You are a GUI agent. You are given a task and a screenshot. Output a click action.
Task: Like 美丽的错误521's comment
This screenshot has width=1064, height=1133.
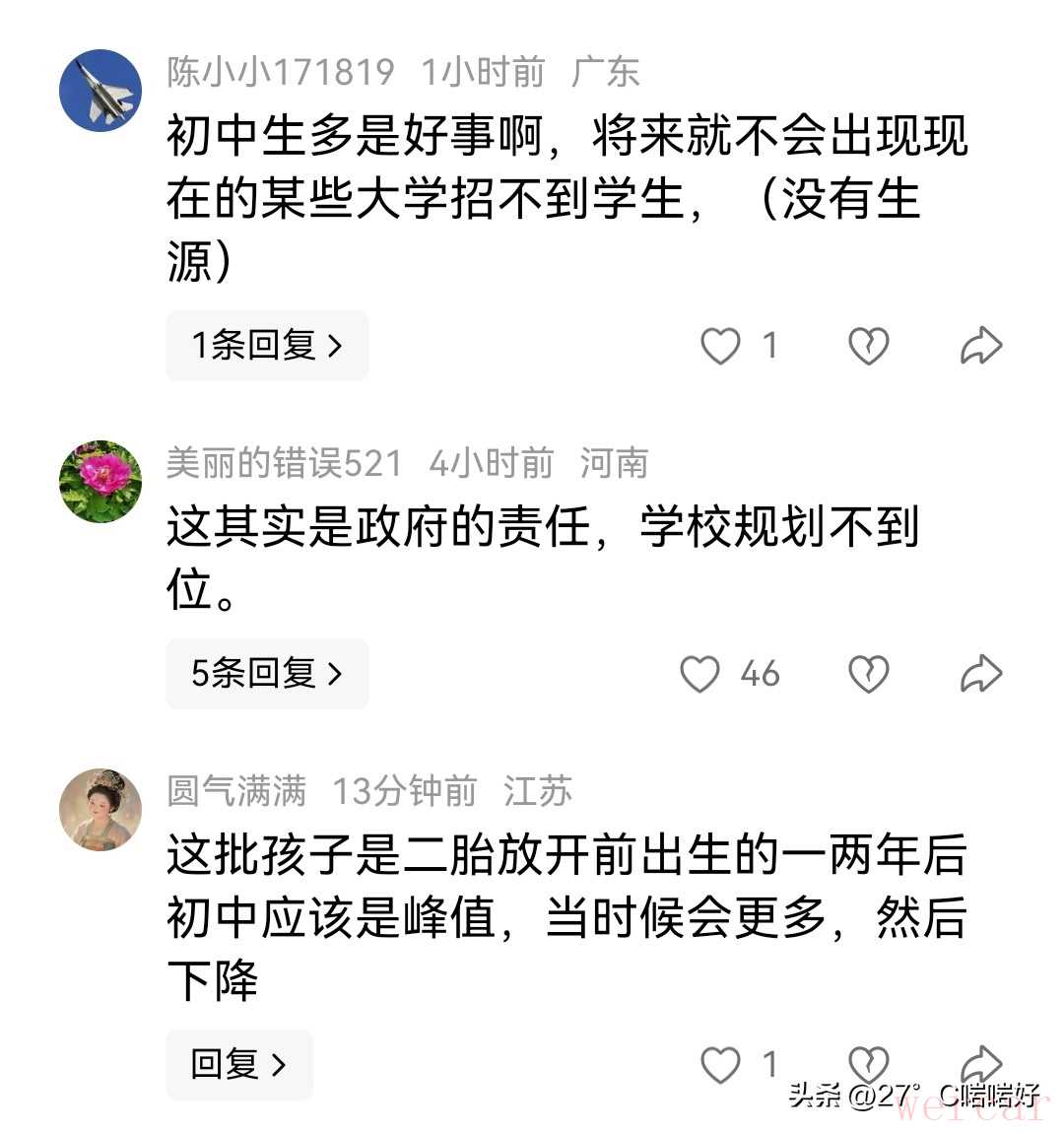[700, 674]
